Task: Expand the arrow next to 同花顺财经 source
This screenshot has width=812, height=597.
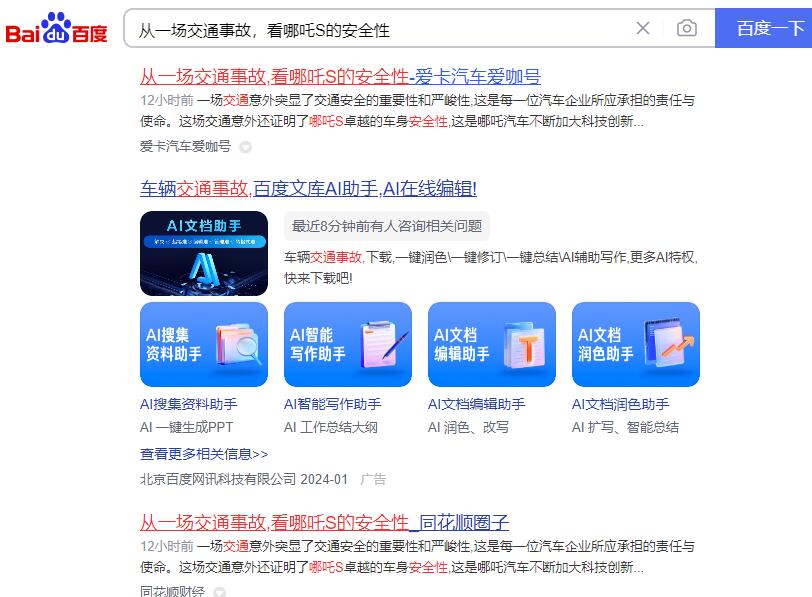Action: point(220,592)
